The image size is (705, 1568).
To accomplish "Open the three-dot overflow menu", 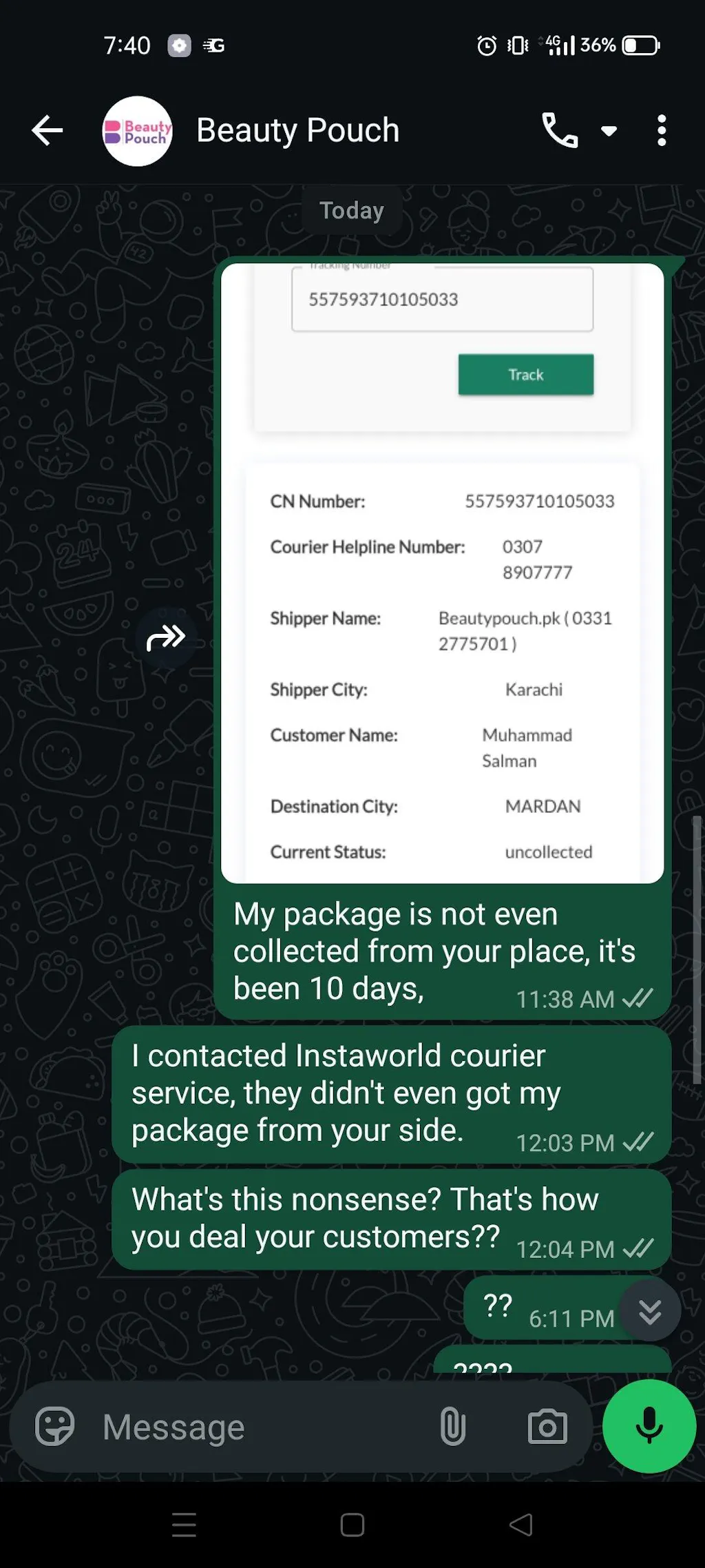I will coord(661,131).
